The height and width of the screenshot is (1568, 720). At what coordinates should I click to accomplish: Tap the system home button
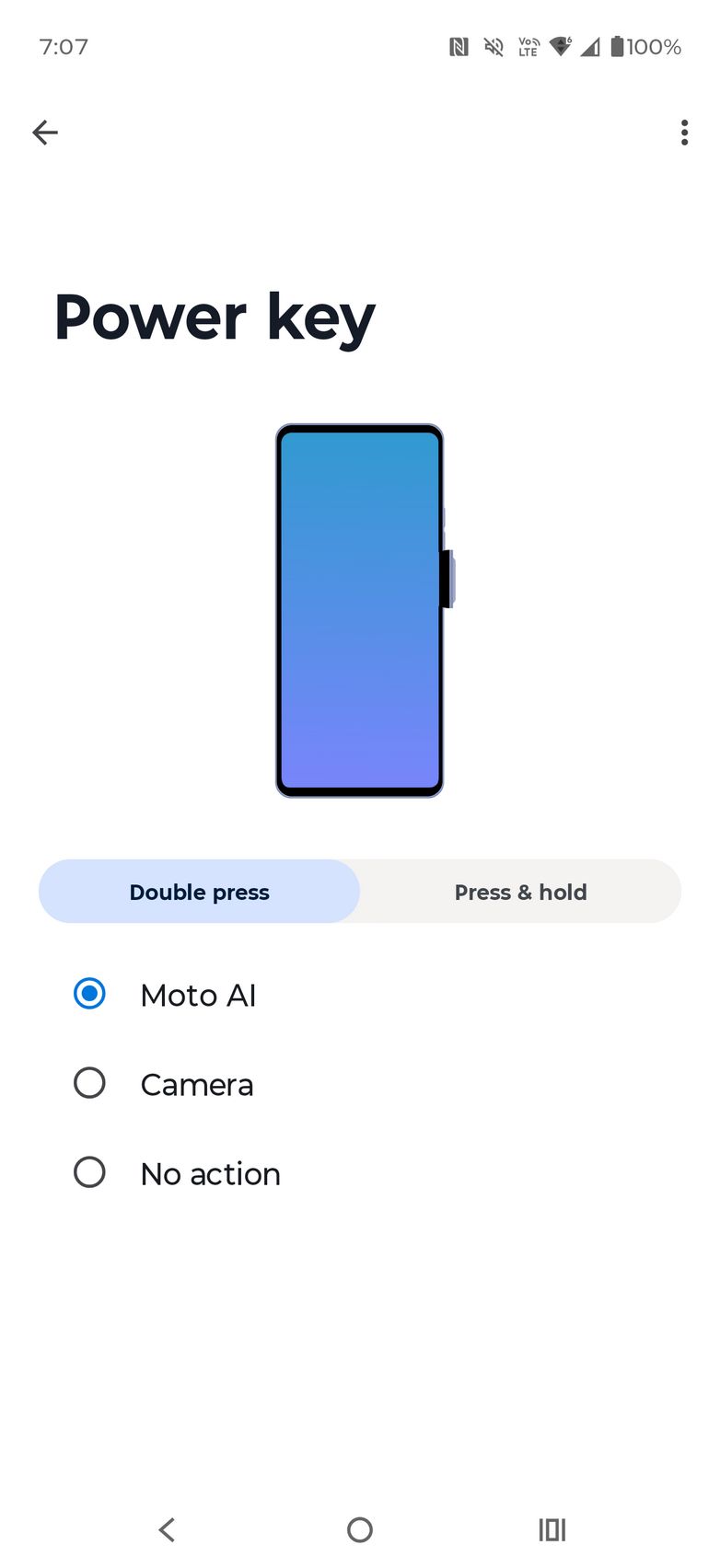(359, 1529)
